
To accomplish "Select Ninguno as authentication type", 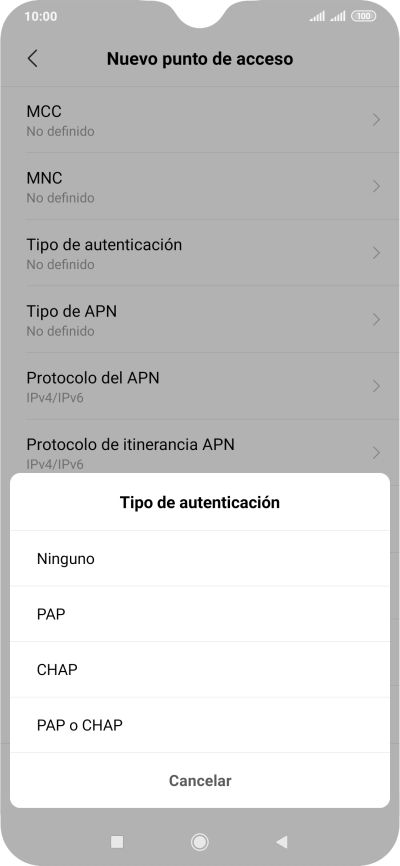I will pyautogui.click(x=199, y=558).
